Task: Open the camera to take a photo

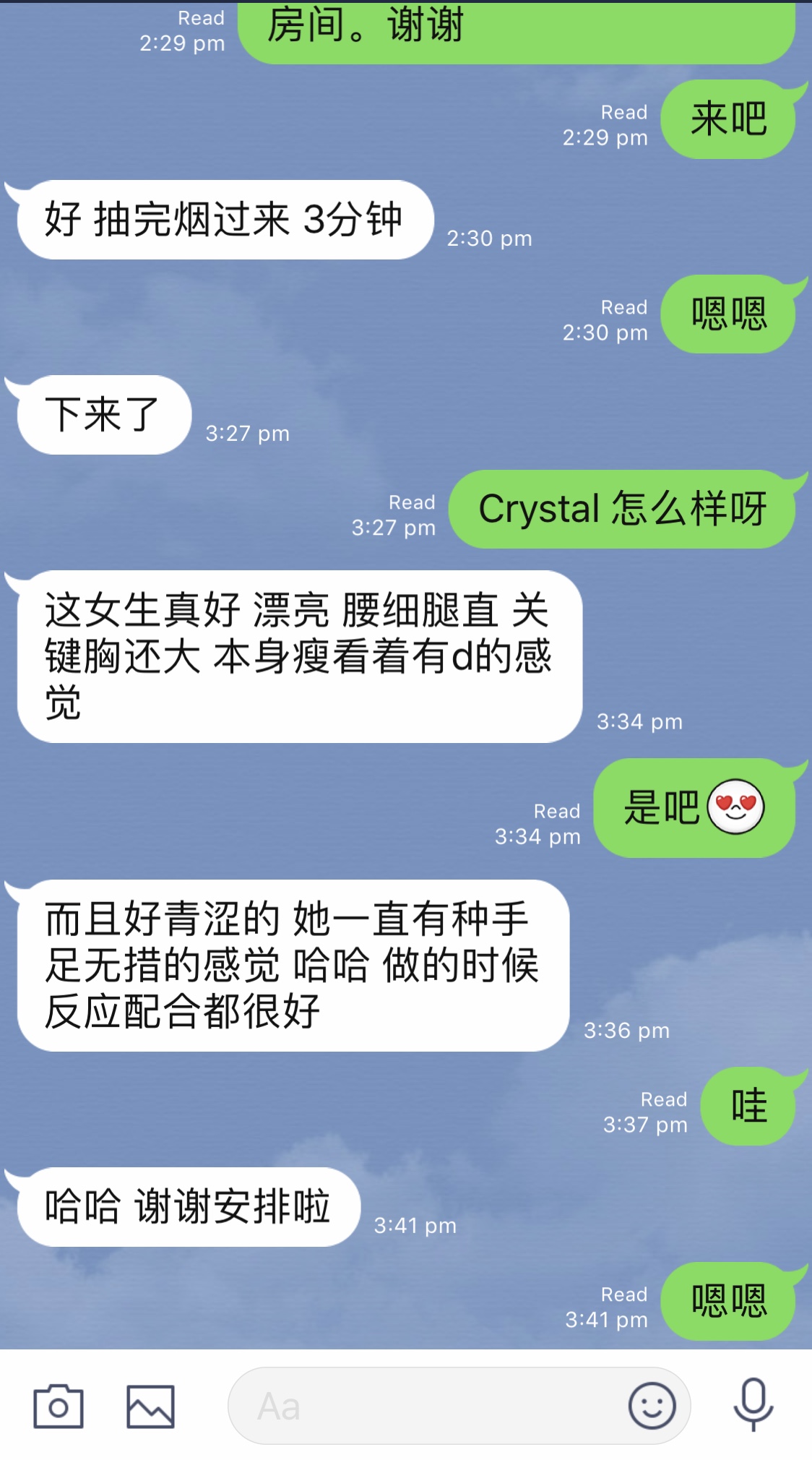Action: point(59,1406)
